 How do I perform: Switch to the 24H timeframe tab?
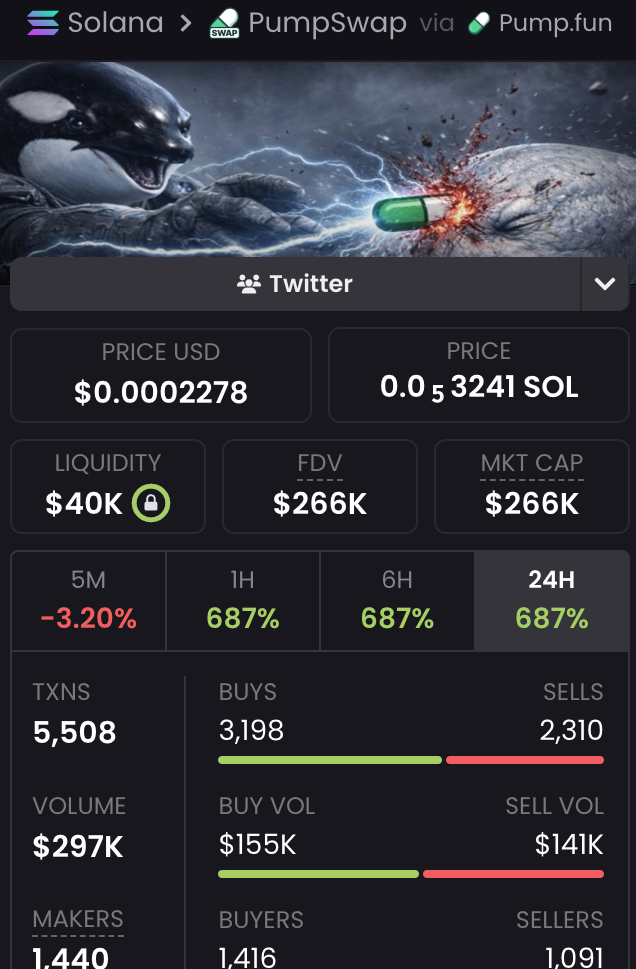(x=551, y=601)
